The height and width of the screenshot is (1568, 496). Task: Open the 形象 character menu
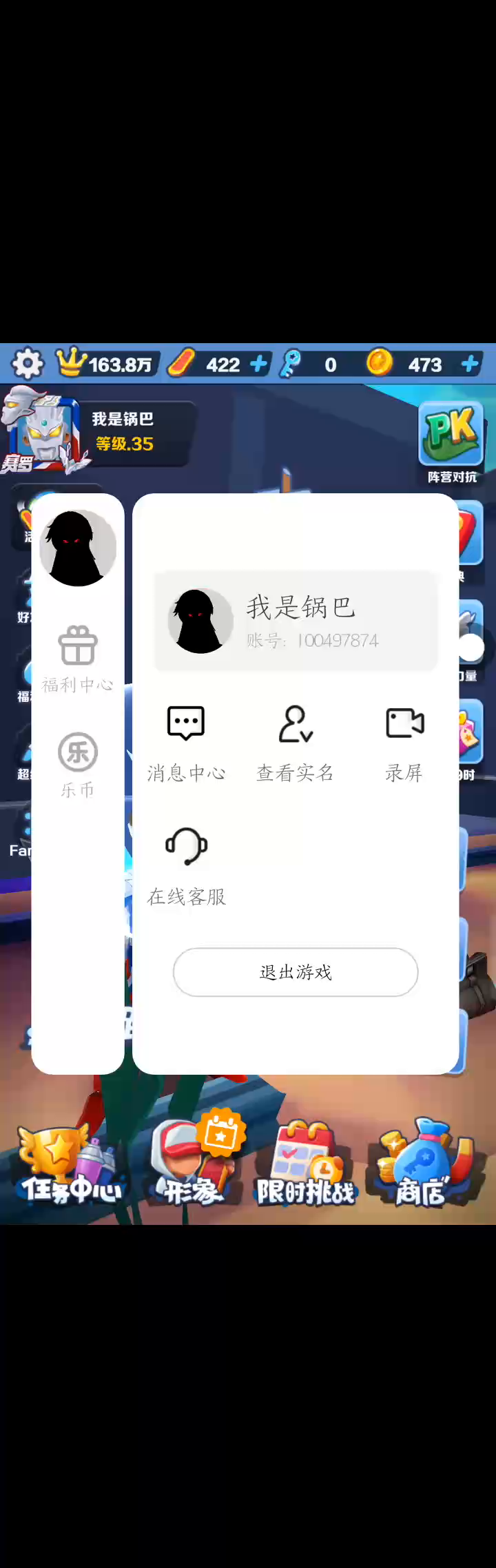pyautogui.click(x=193, y=1166)
